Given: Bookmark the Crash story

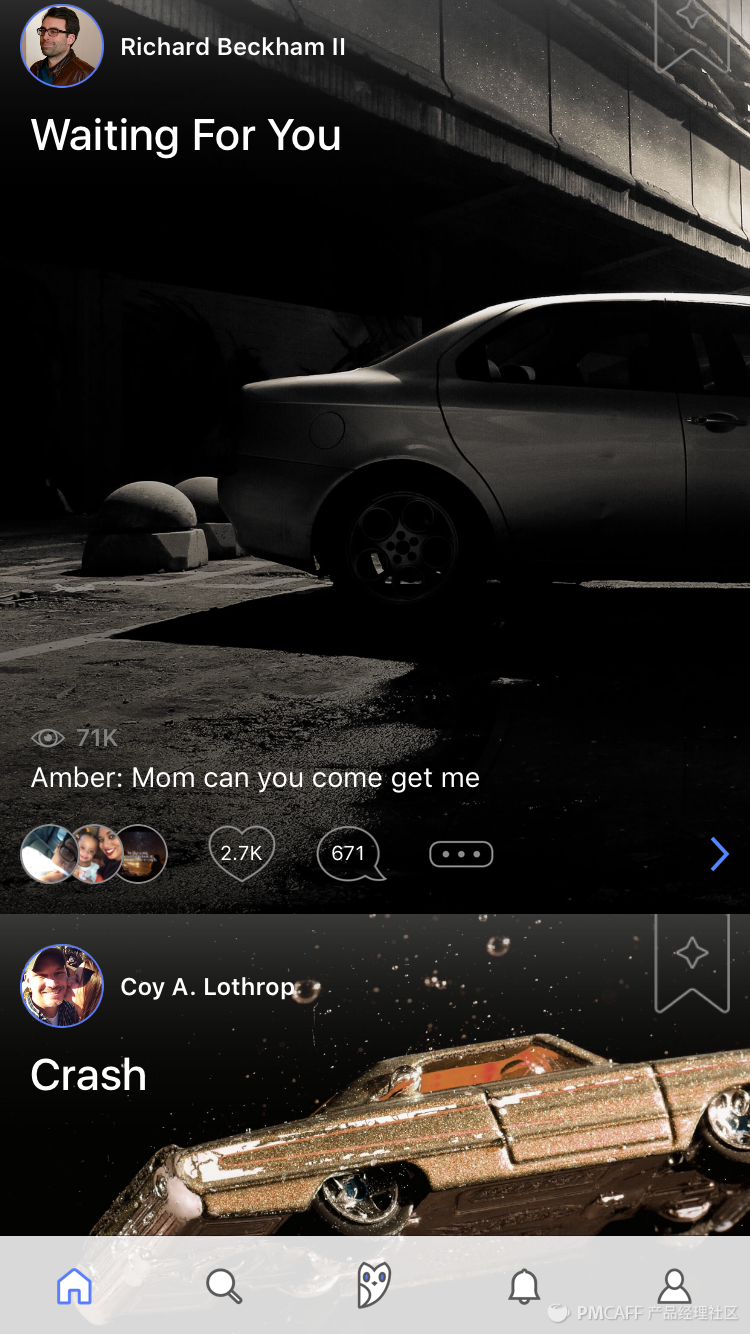Looking at the screenshot, I should (x=691, y=960).
